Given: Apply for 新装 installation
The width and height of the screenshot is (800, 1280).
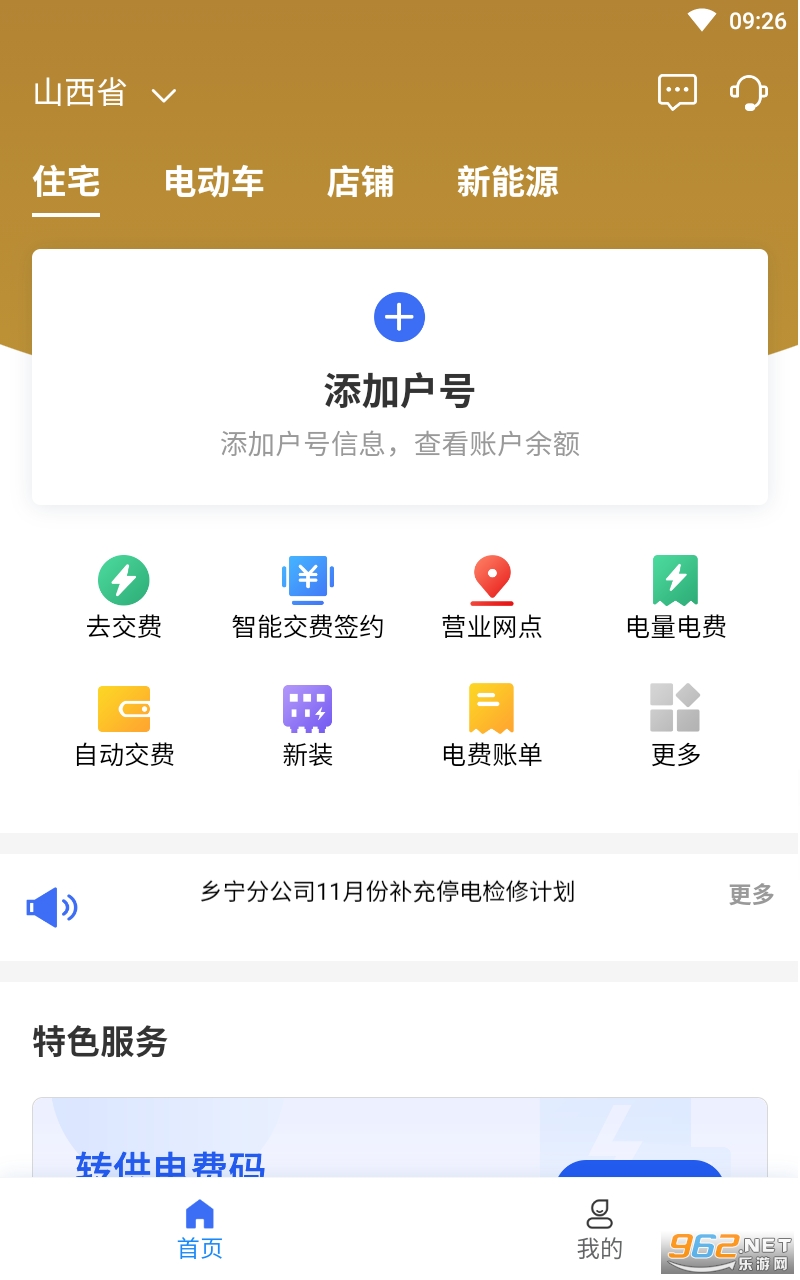Looking at the screenshot, I should (x=308, y=726).
